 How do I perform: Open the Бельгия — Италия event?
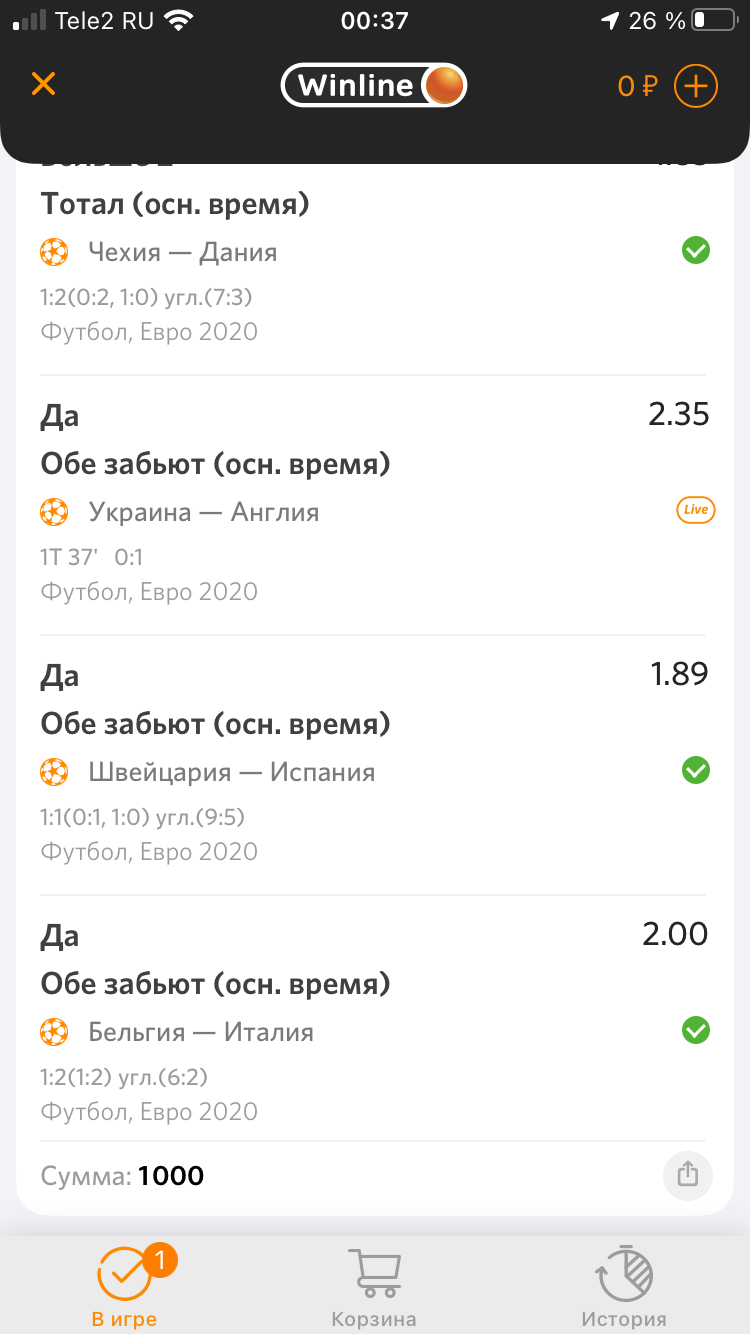click(201, 1032)
